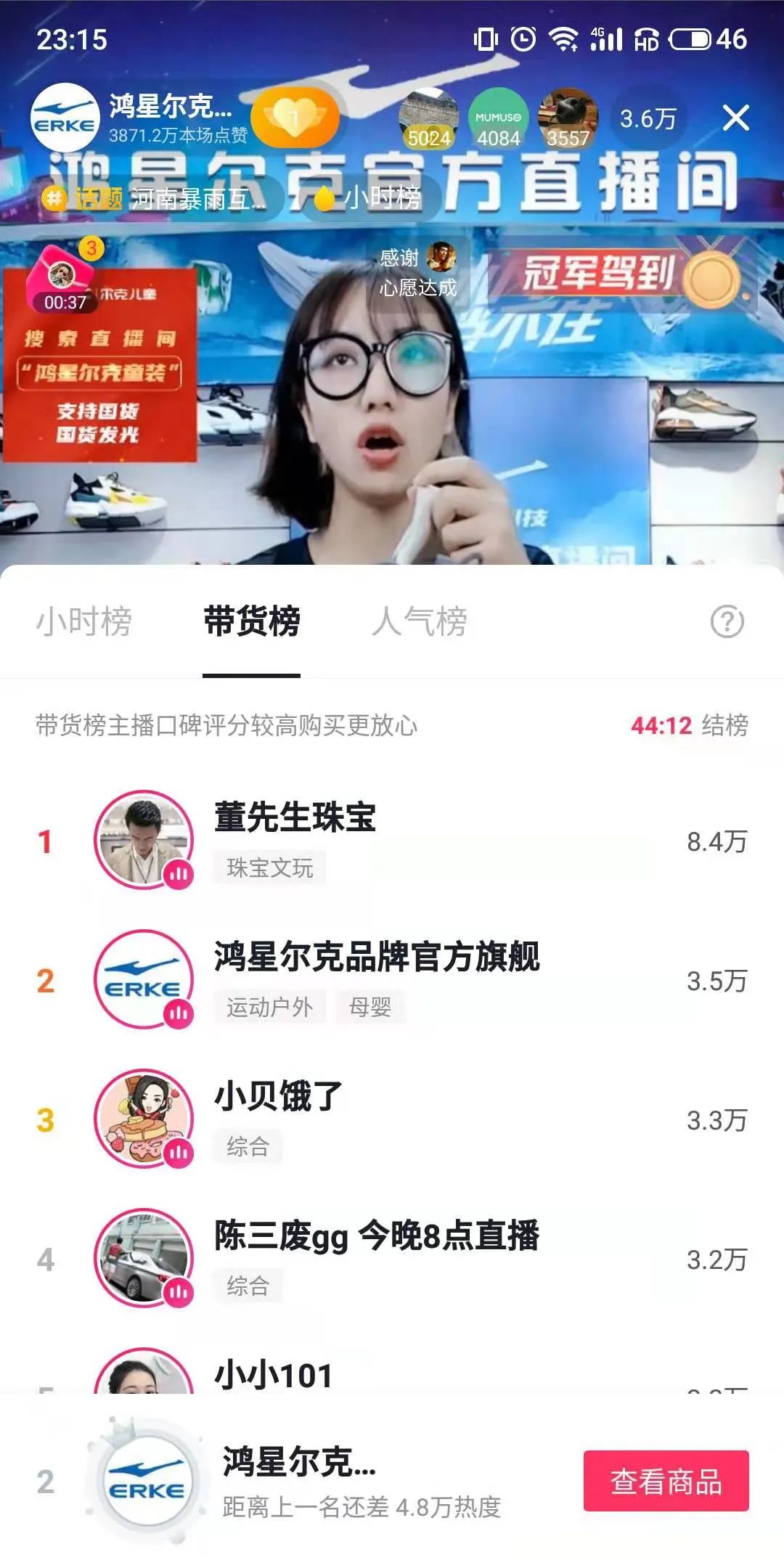
Task: Open 陈三废gg 今晚8点直播 entry
Action: (392, 1259)
